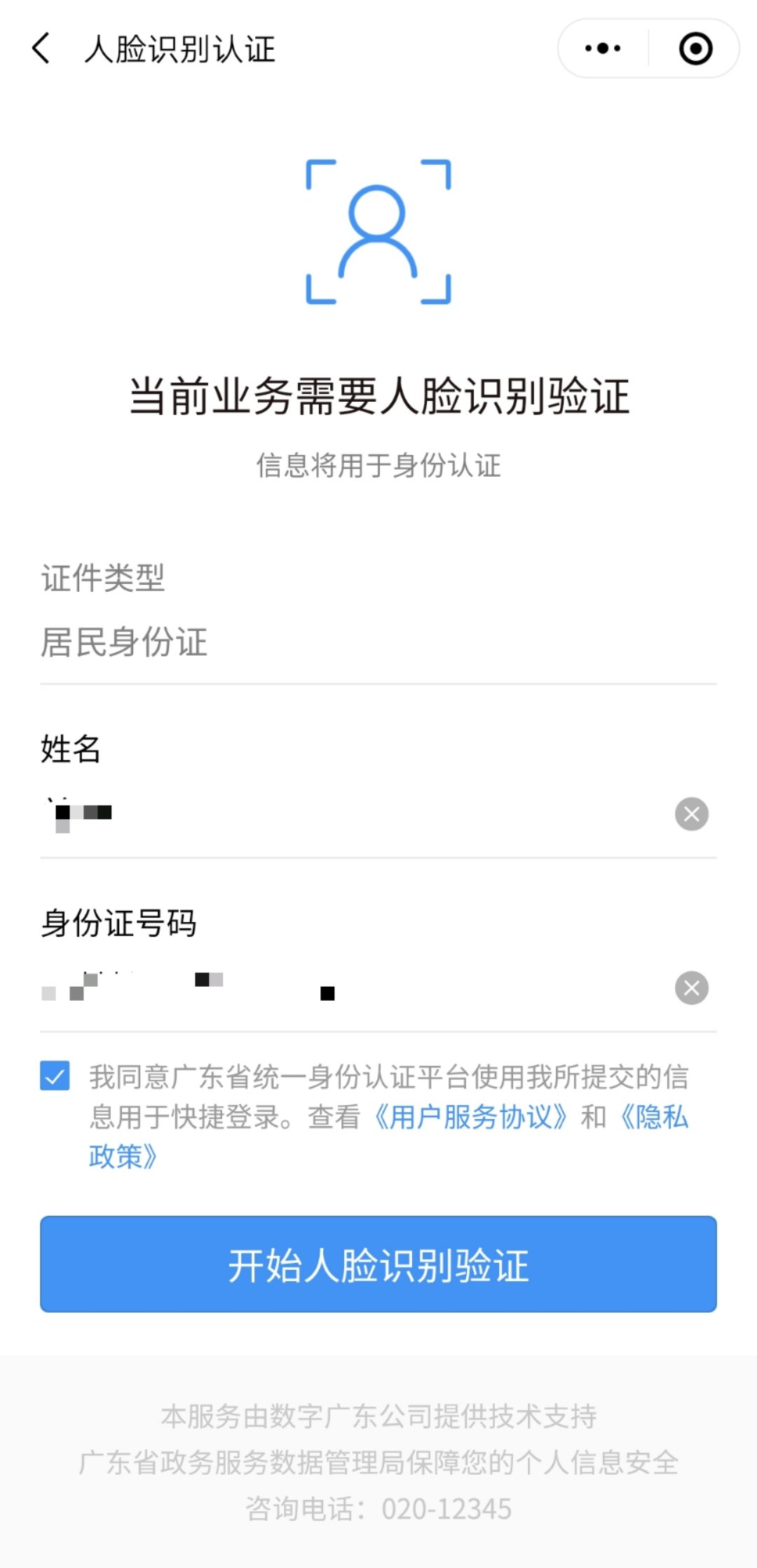Go back from the 人脸识别认证 page
This screenshot has height=1568, width=757.
click(x=42, y=48)
